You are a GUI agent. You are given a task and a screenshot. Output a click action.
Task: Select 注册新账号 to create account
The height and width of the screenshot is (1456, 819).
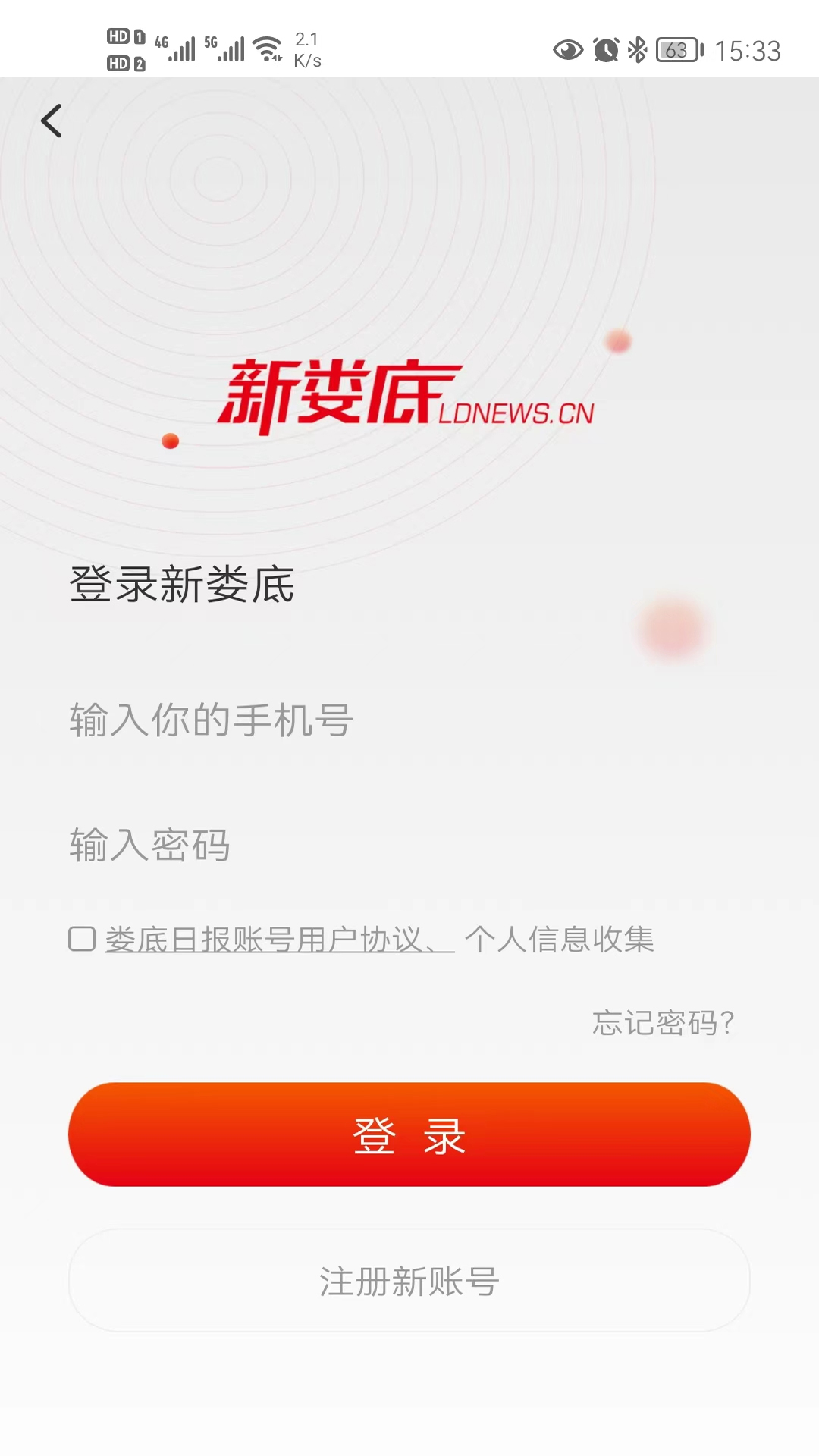[x=409, y=1281]
